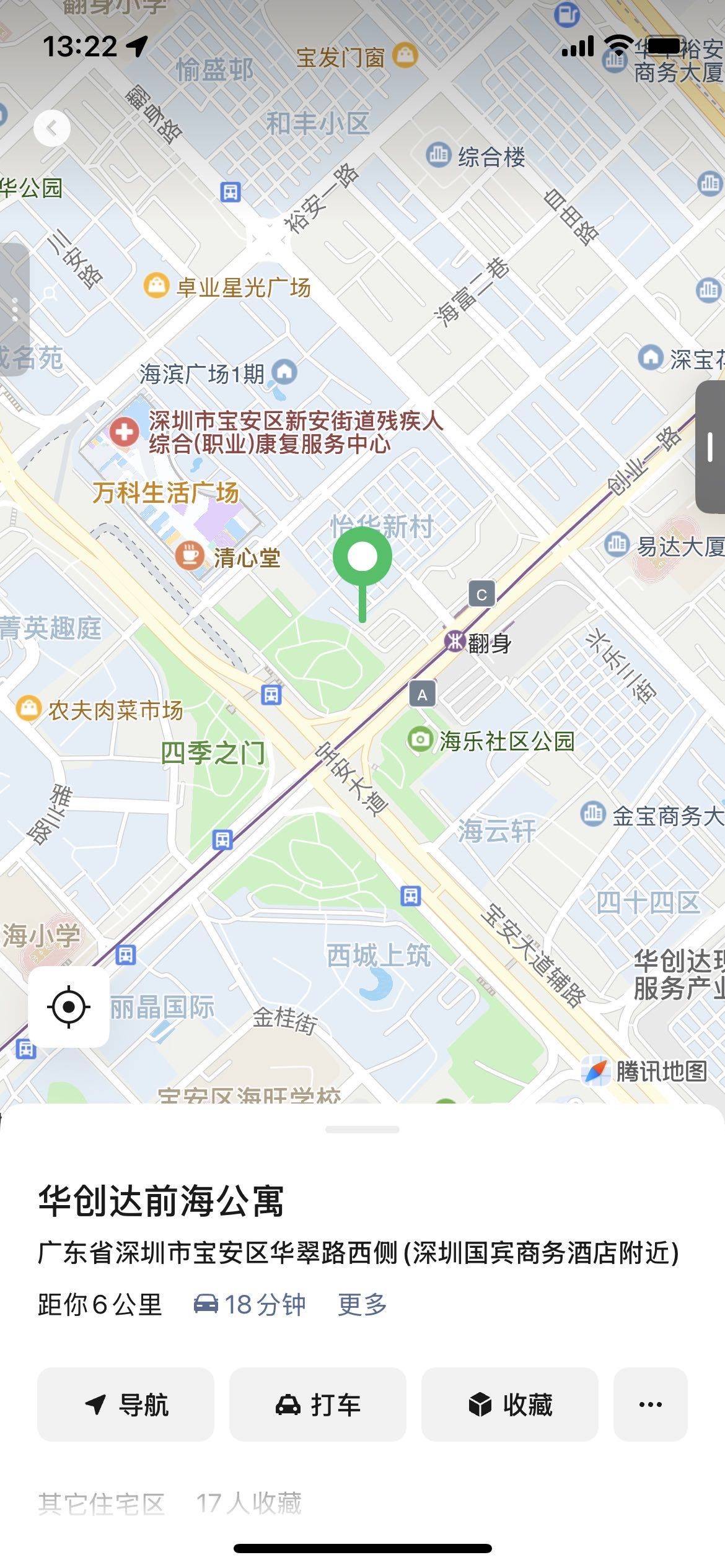View the 18 分钟 driving route
The height and width of the screenshot is (1568, 725).
coord(250,1305)
